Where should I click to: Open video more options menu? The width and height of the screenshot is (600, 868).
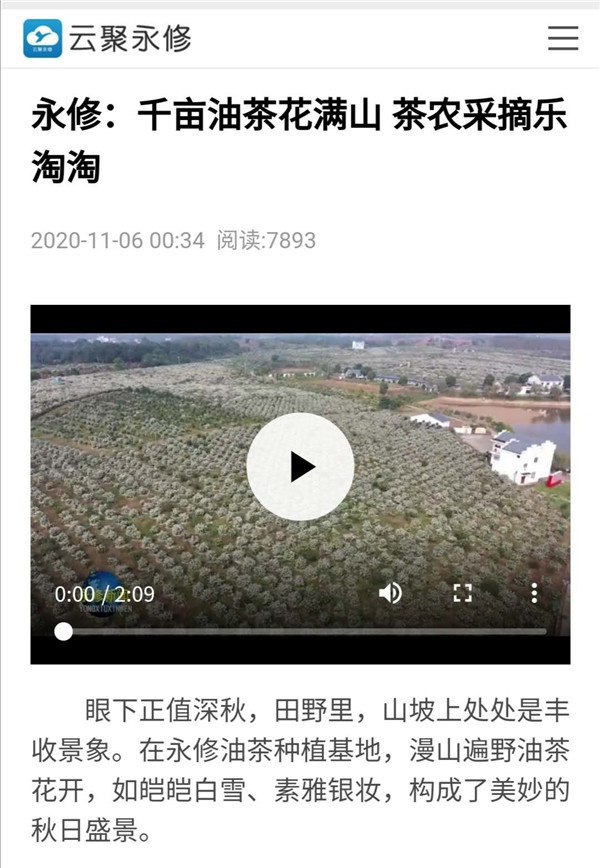tap(534, 593)
